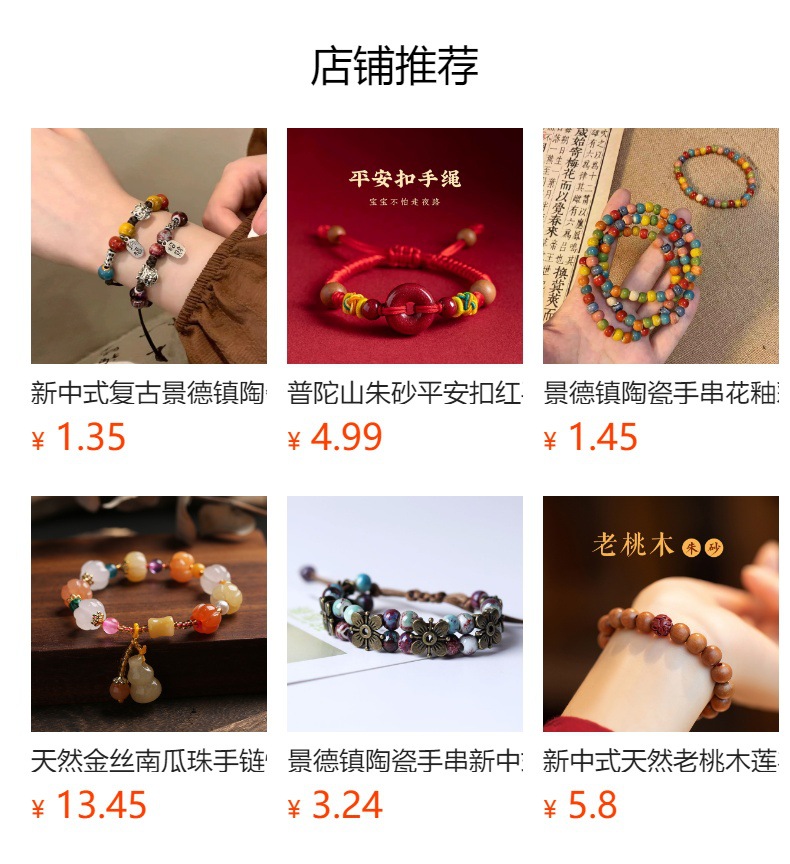View the 新中式天然老桃木 bracelet product
790x864 pixels.
coord(660,614)
